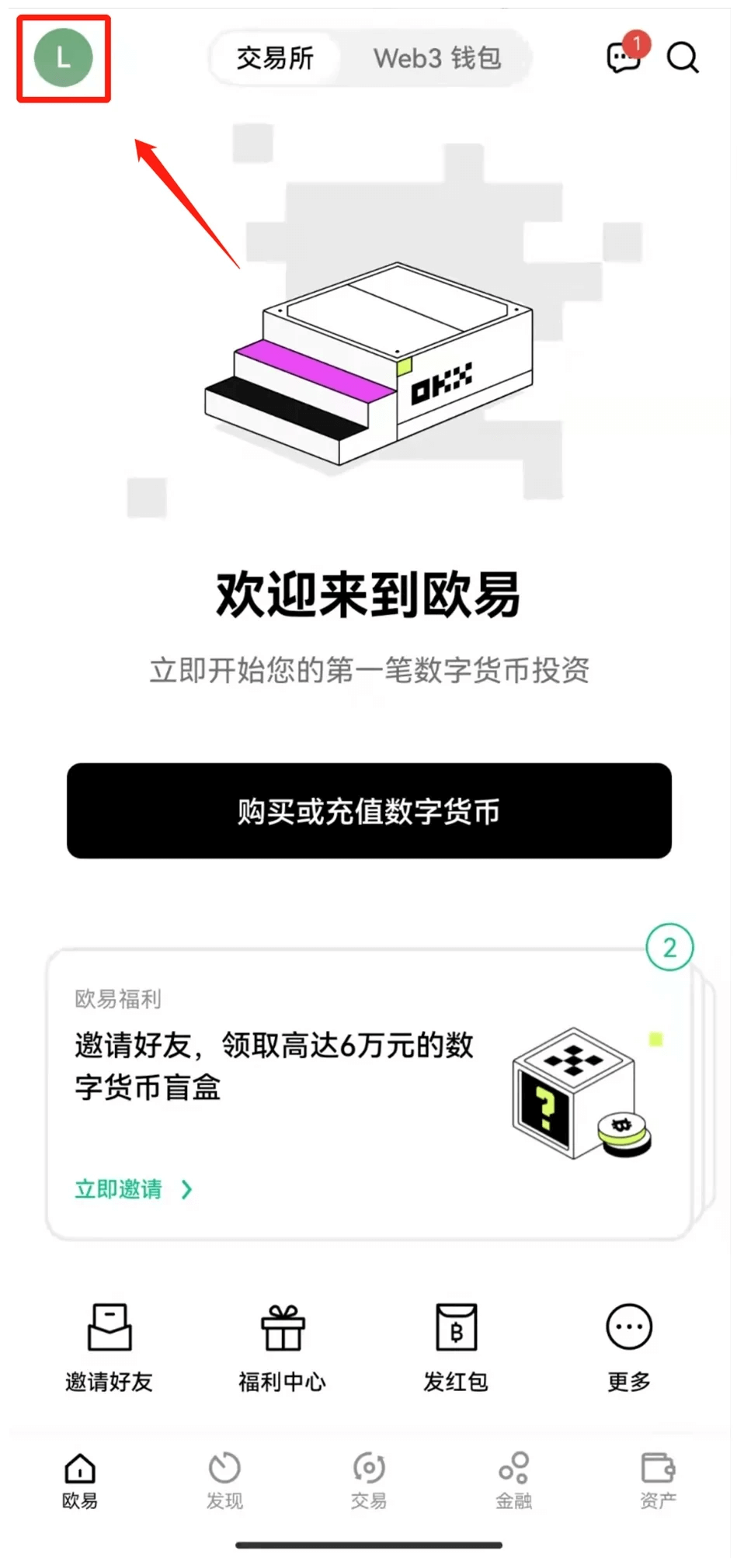The image size is (737, 1568).
Task: Switch to the Web3 钱包 tab
Action: coord(436,58)
